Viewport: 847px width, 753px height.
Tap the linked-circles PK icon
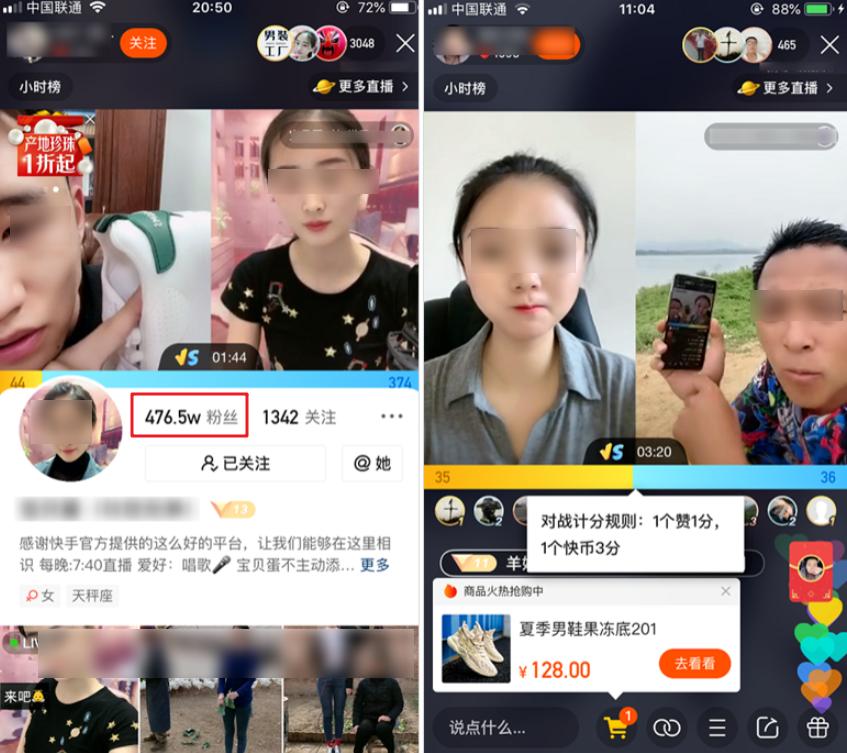point(667,728)
